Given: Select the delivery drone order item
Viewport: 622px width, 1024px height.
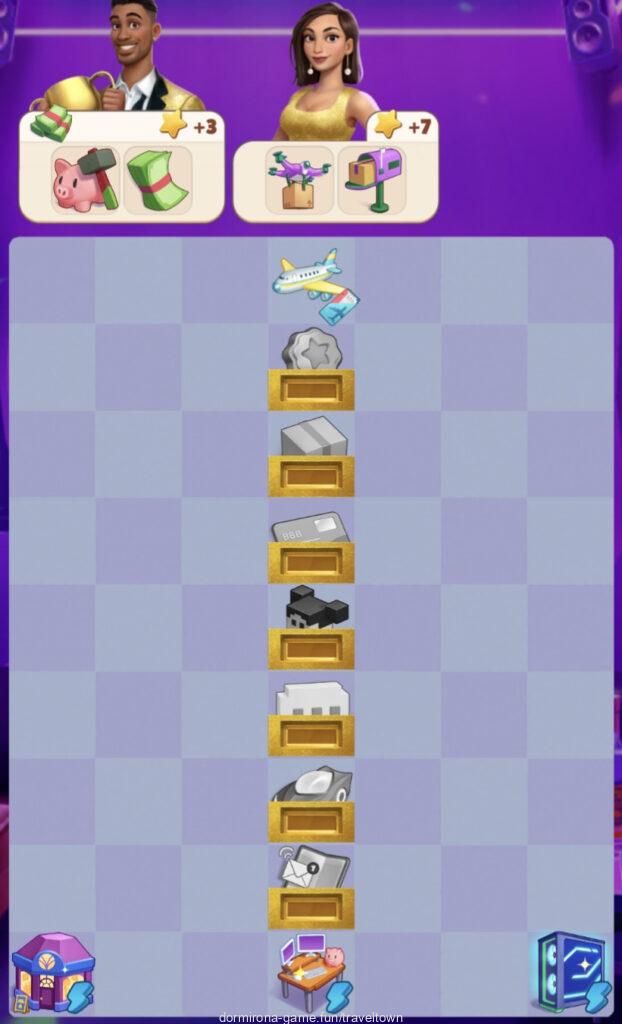Looking at the screenshot, I should pos(298,180).
